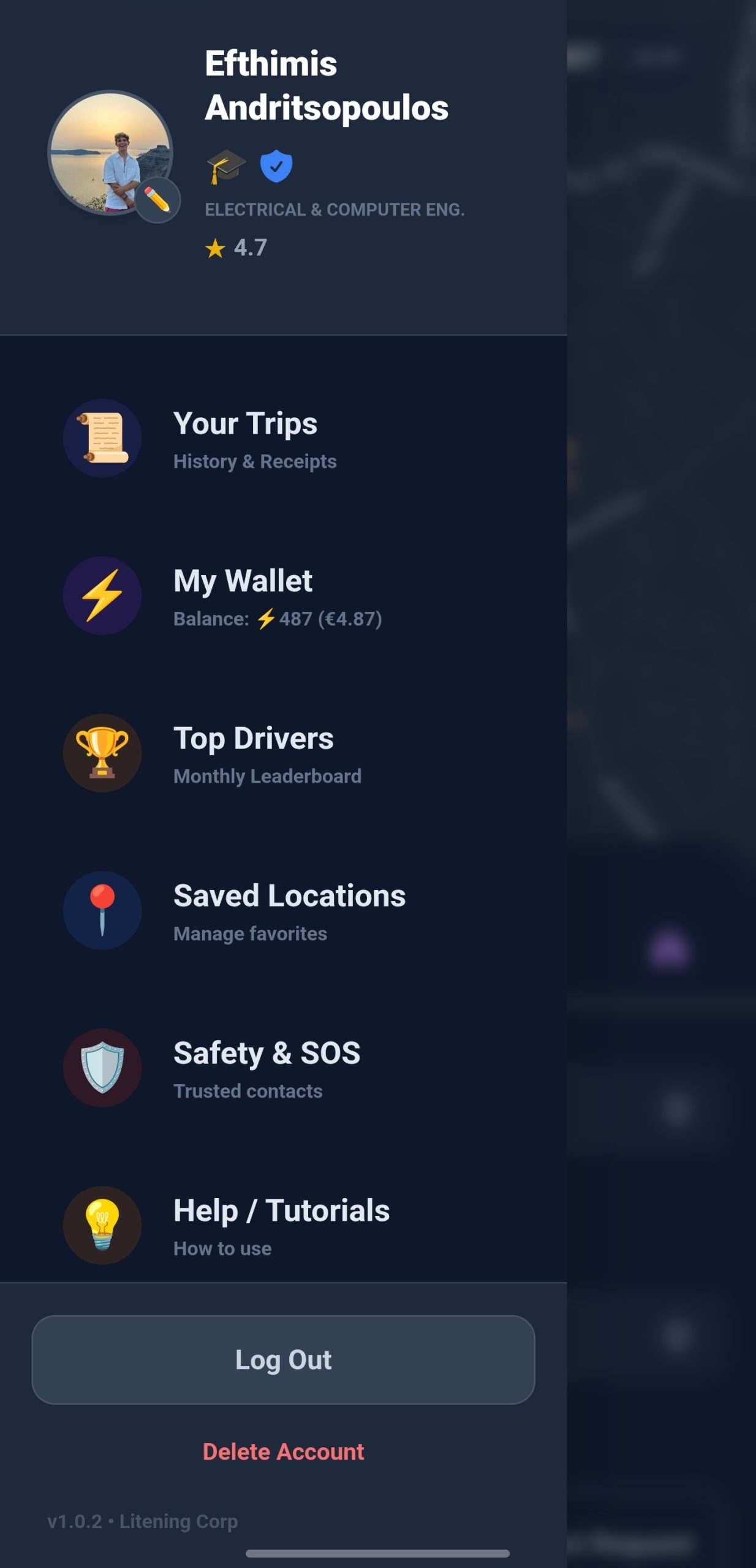Open Saved Locations to manage favorites
The image size is (756, 1568).
tap(288, 911)
